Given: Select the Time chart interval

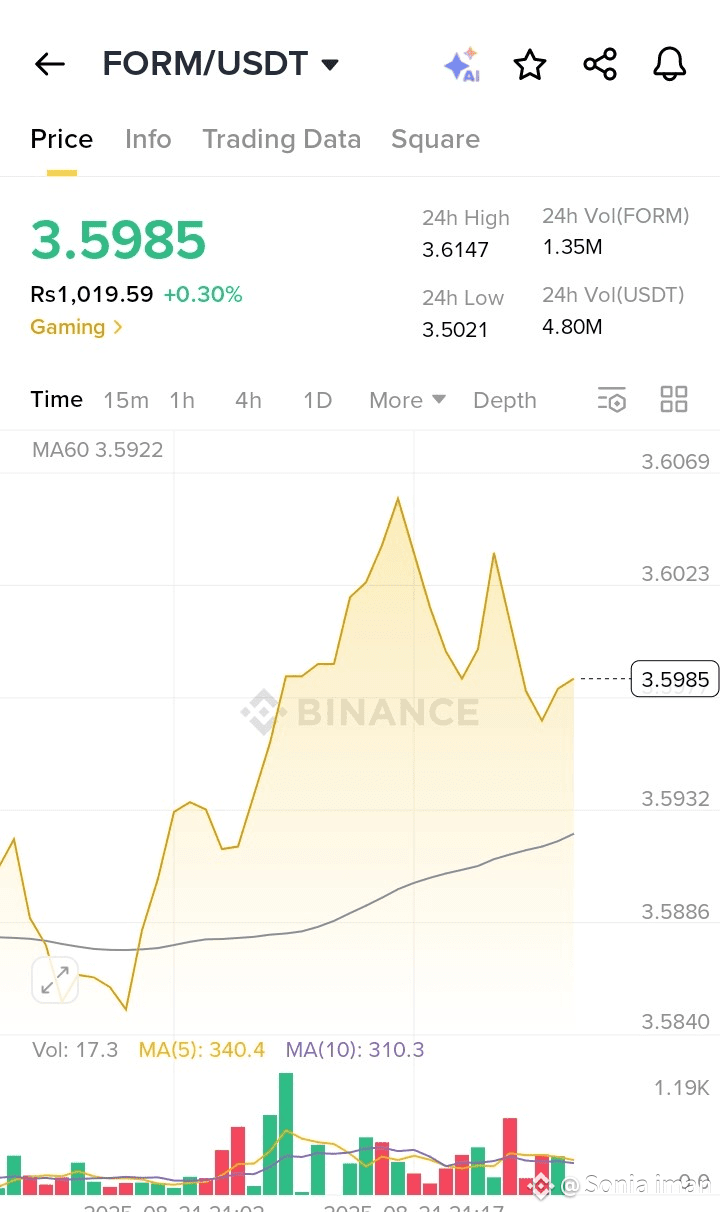Looking at the screenshot, I should [56, 400].
